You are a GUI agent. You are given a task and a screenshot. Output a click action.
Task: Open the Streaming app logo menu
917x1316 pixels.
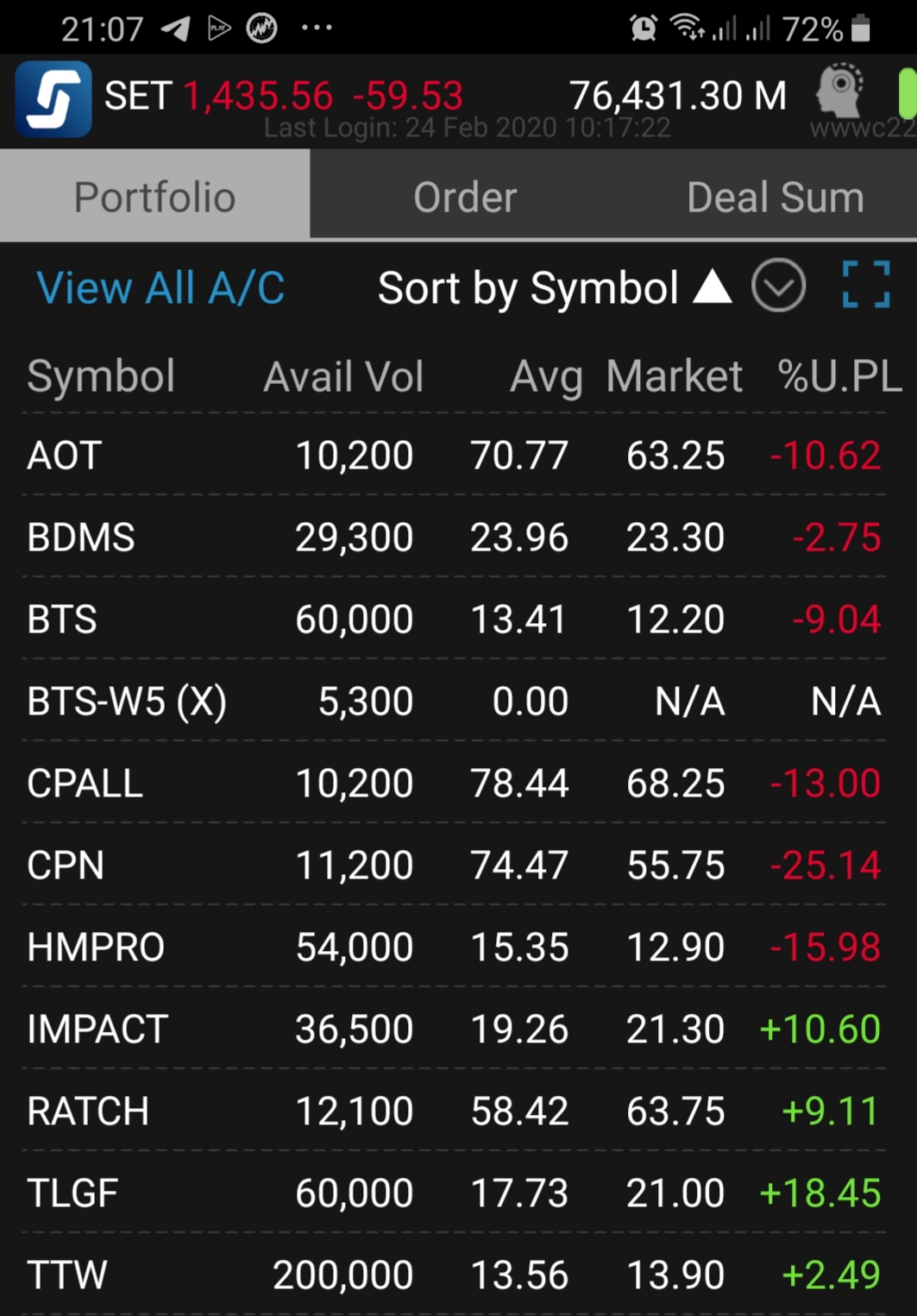[53, 98]
